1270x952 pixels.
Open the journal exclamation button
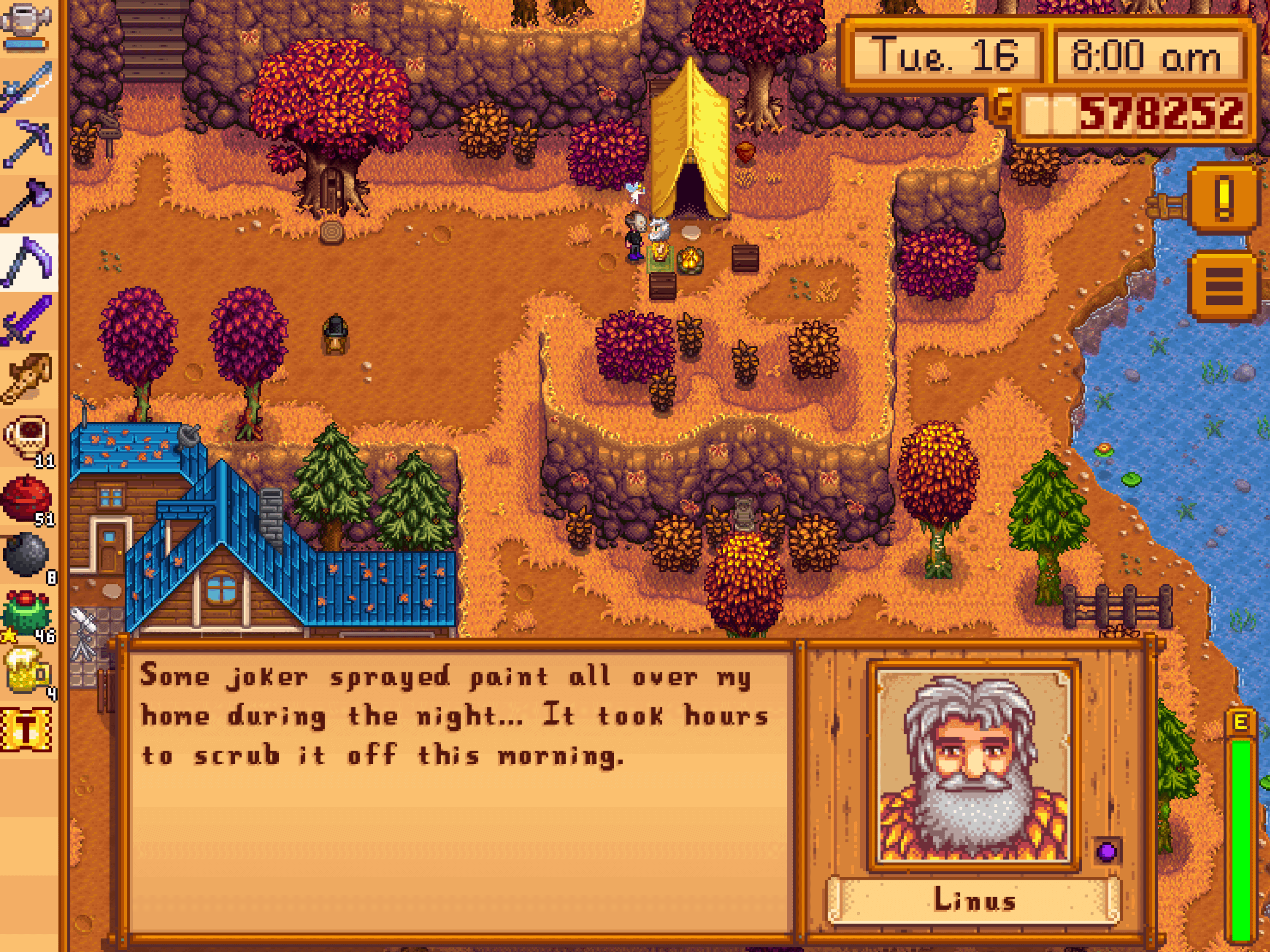[x=1224, y=198]
